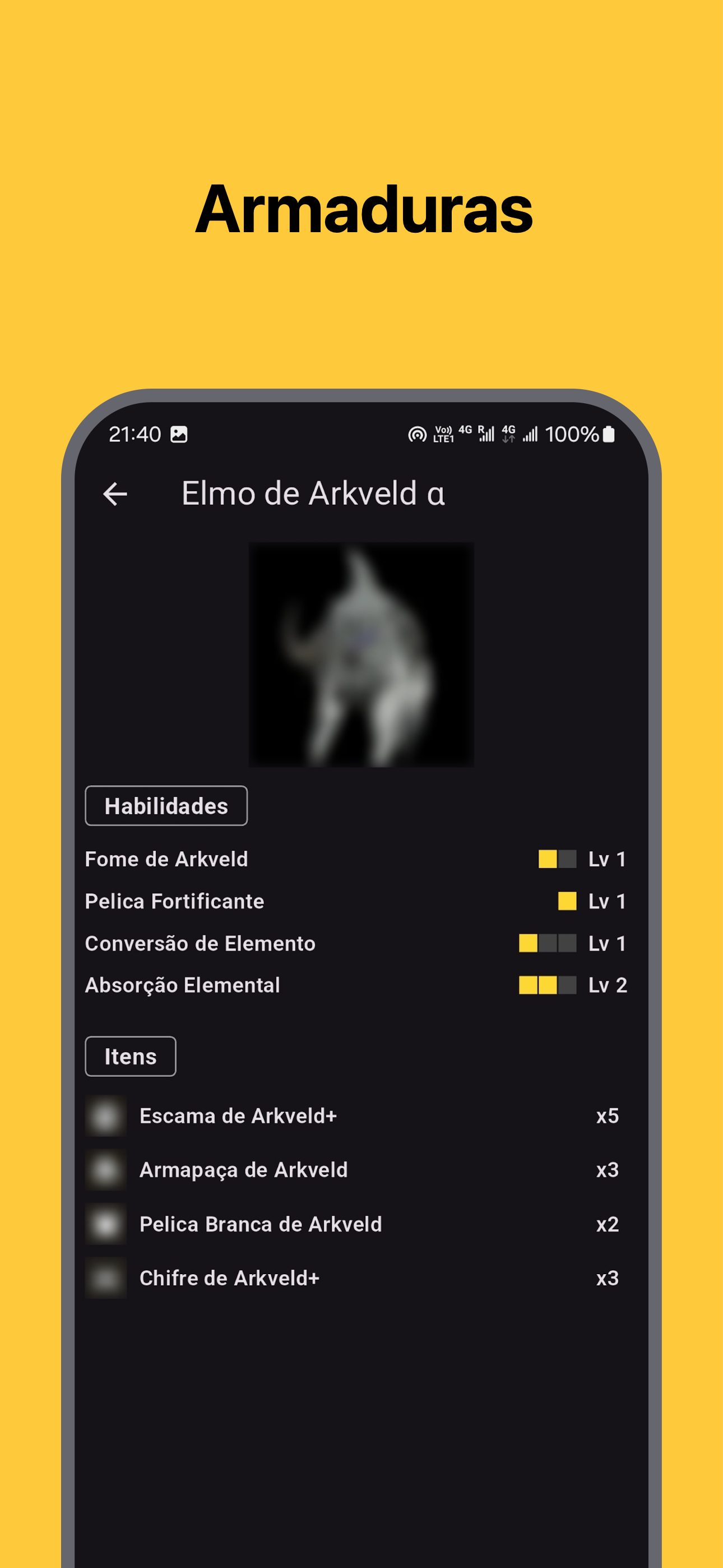Expand the Itens section

click(130, 1056)
